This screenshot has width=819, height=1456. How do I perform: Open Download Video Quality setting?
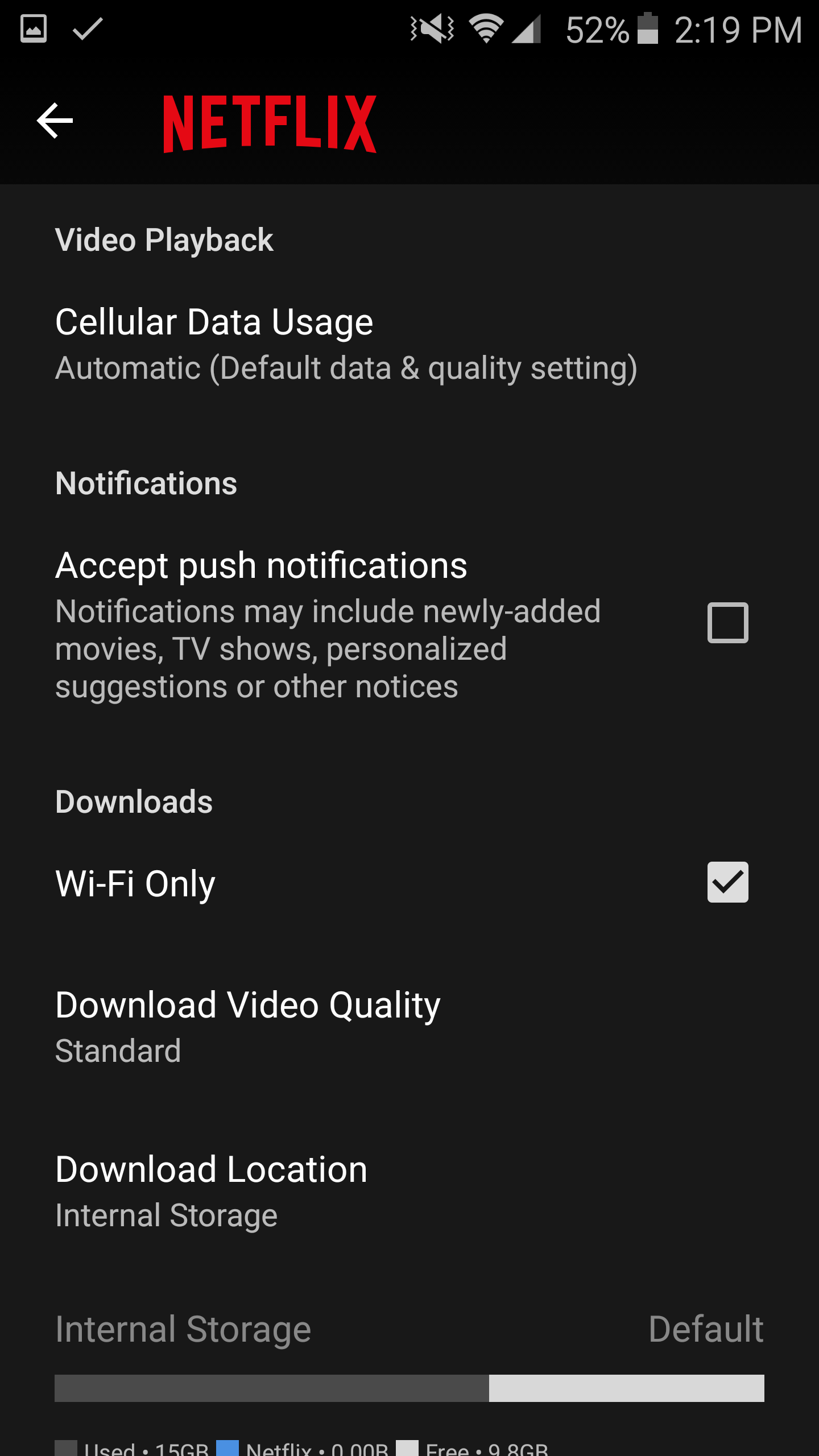coord(248,1027)
